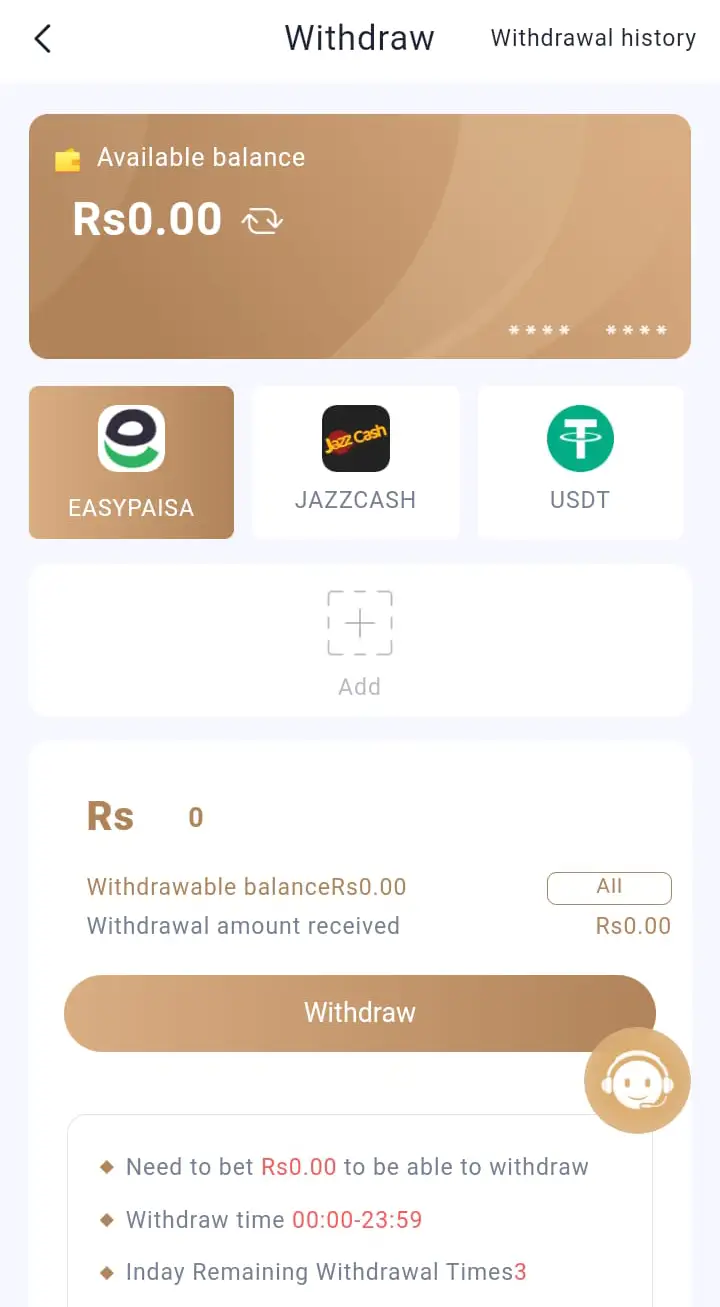Tap All to withdraw the full balance

tap(609, 887)
